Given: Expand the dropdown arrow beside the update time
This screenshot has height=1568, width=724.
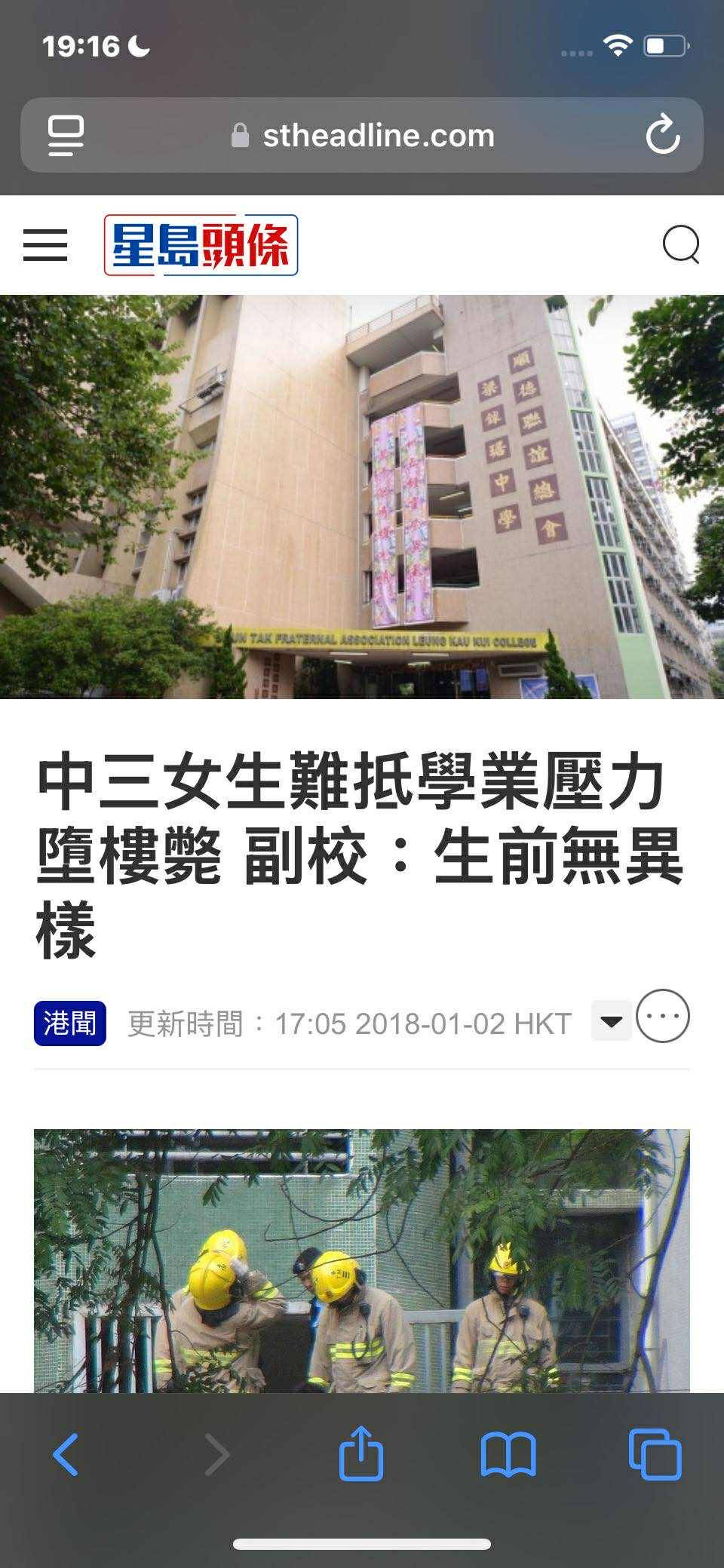Looking at the screenshot, I should (x=611, y=1021).
